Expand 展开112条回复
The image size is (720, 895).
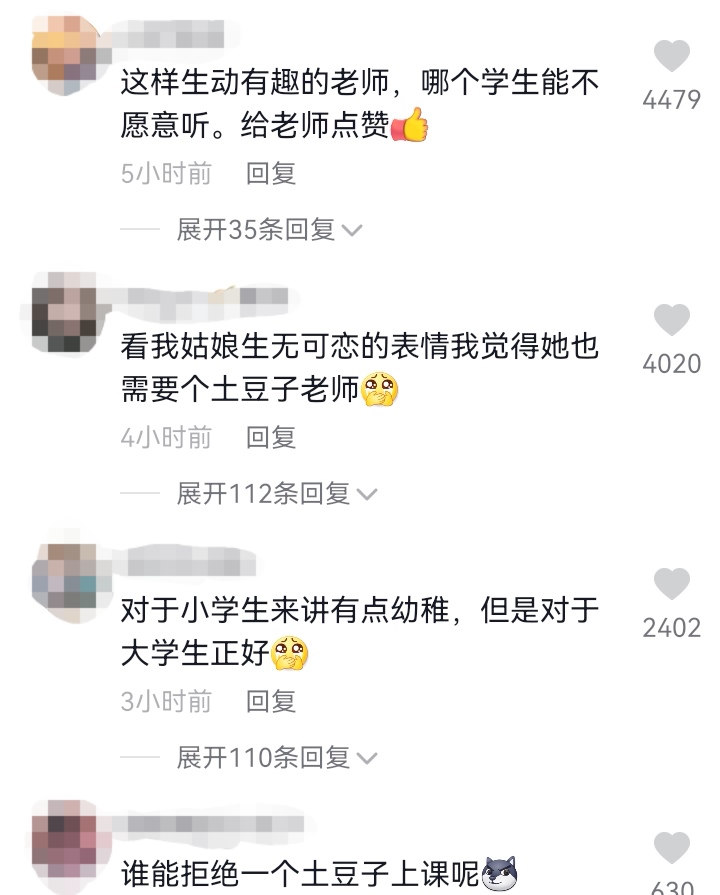[276, 493]
